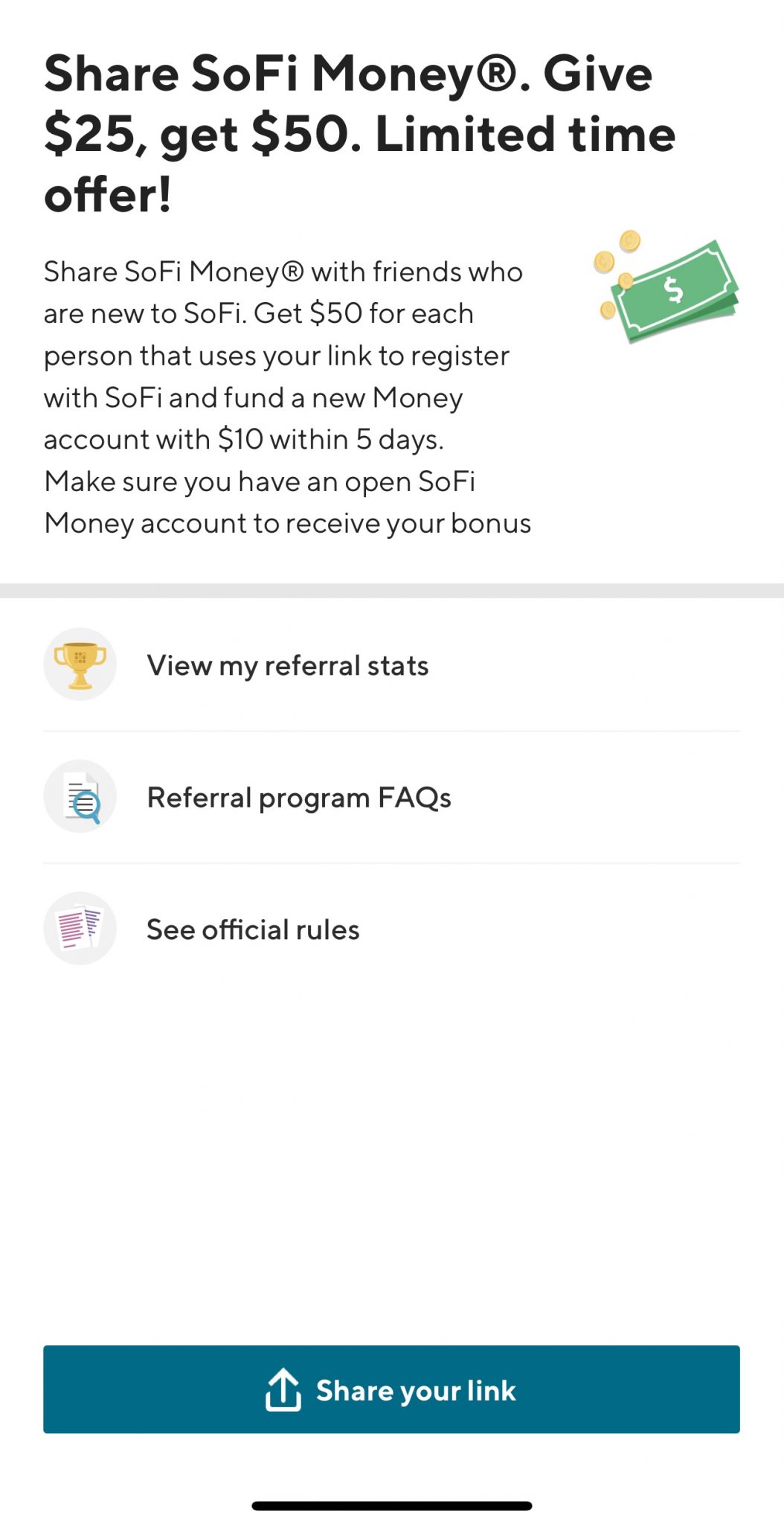Open See official rules

point(253,928)
